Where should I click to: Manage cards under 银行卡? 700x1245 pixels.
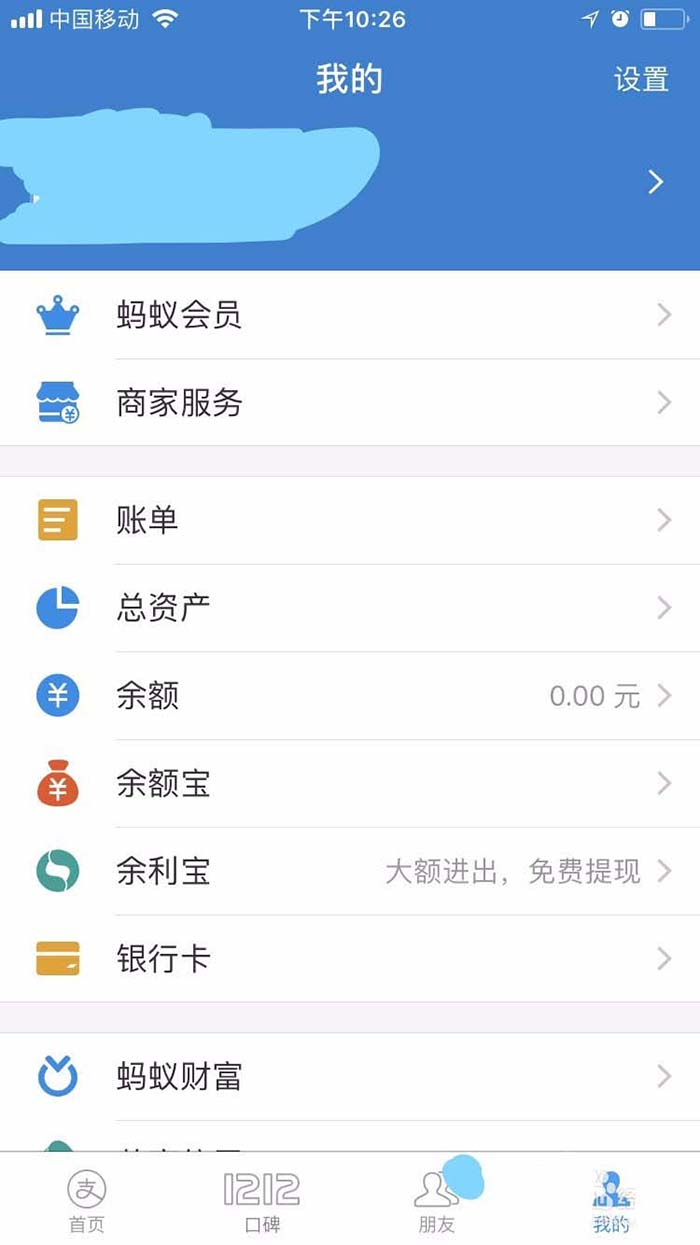coord(350,959)
